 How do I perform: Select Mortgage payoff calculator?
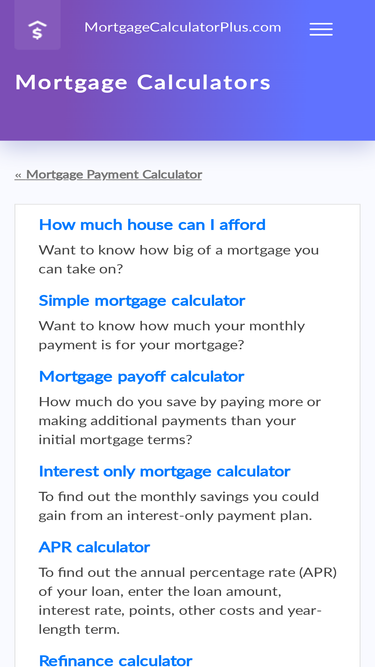(142, 376)
